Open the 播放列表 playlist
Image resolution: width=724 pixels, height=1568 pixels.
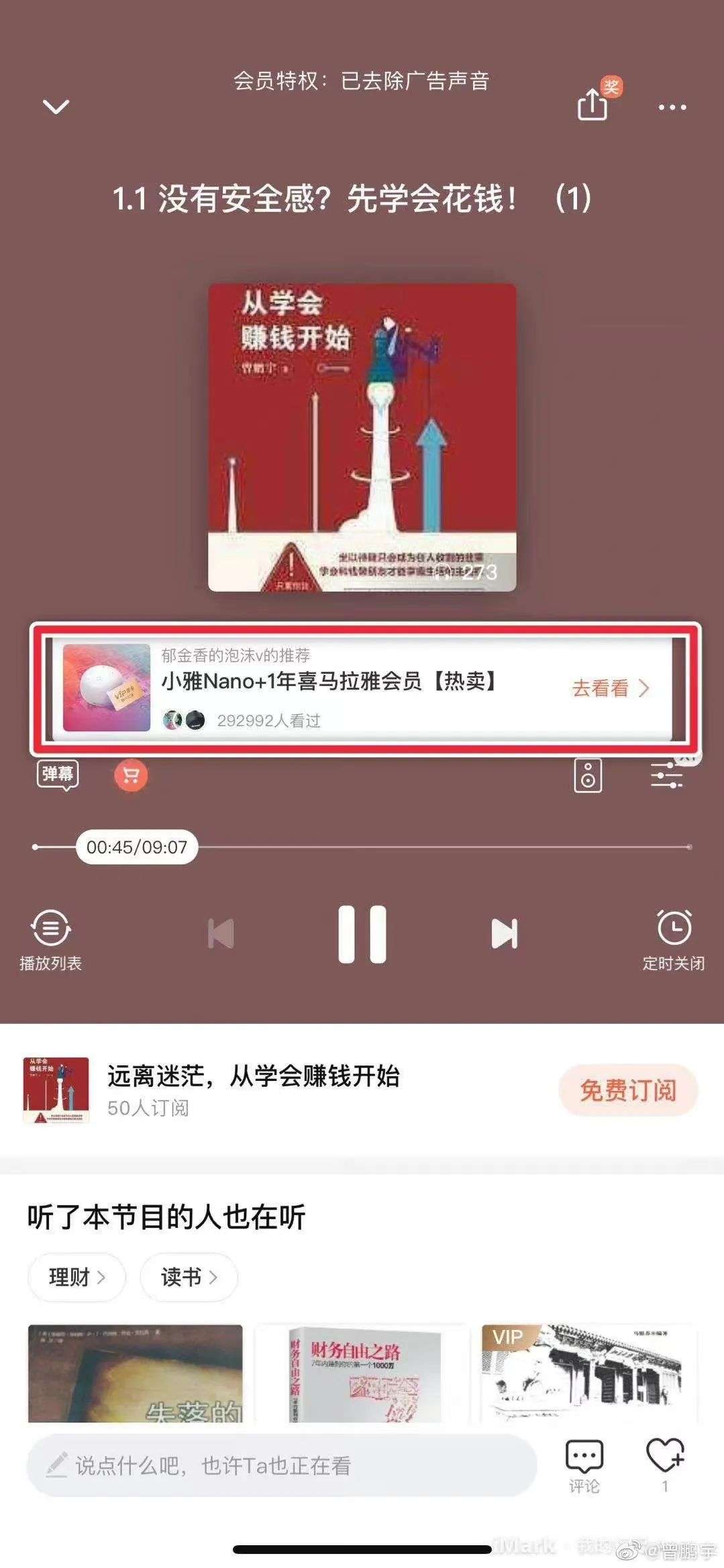click(x=50, y=941)
